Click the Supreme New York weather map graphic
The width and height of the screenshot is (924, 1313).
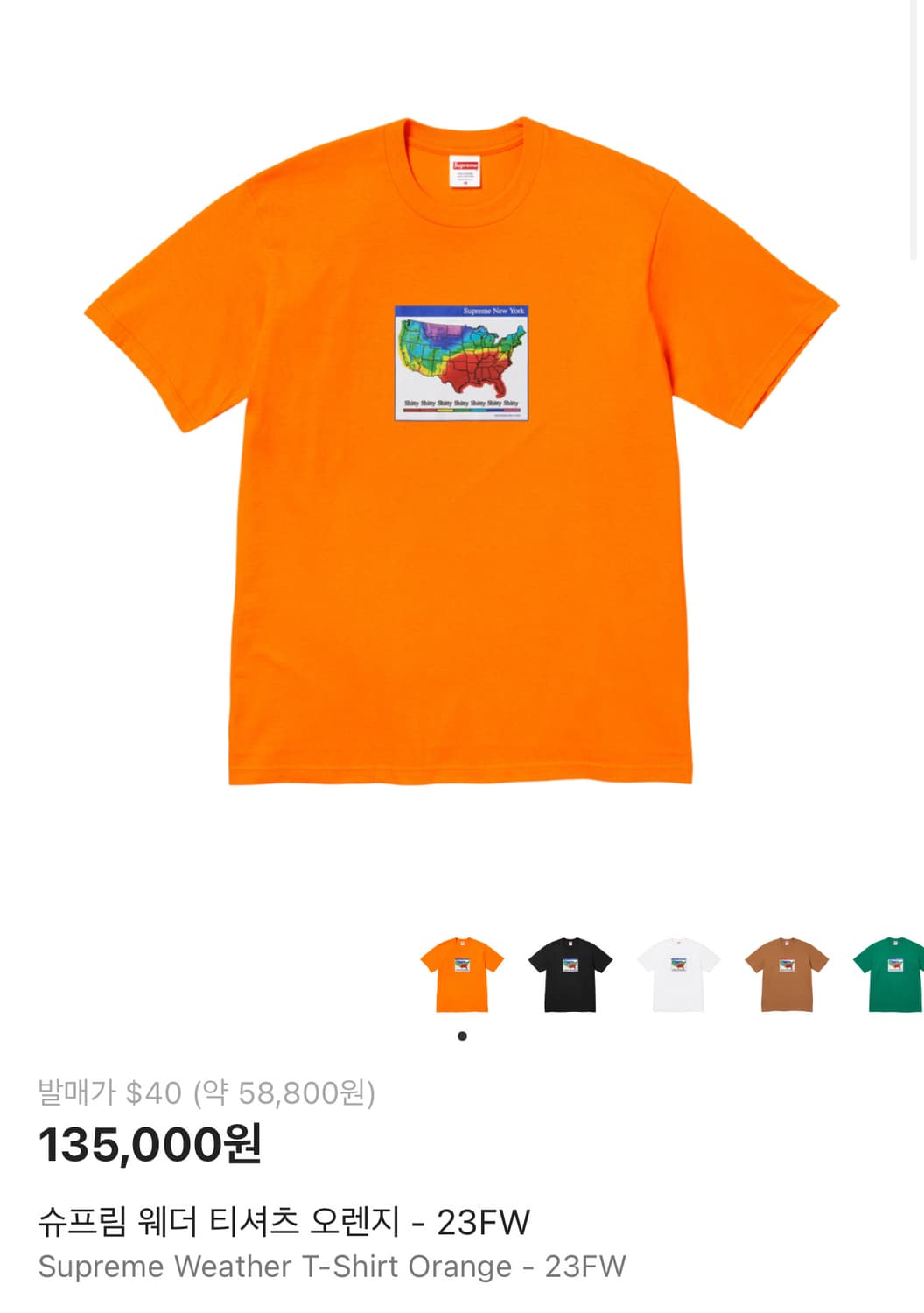pyautogui.click(x=462, y=361)
